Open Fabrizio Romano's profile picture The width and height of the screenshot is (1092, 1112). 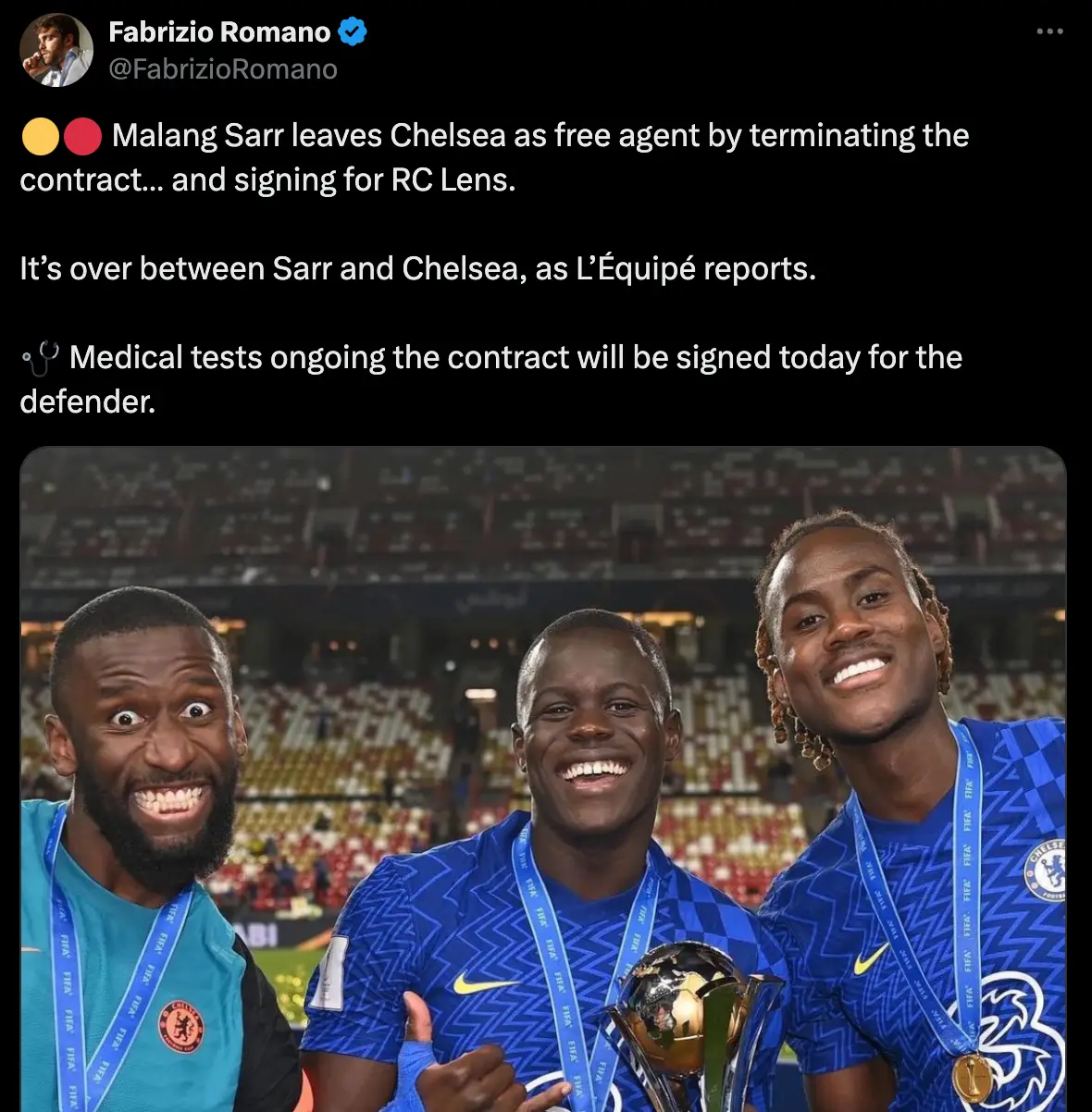(56, 51)
